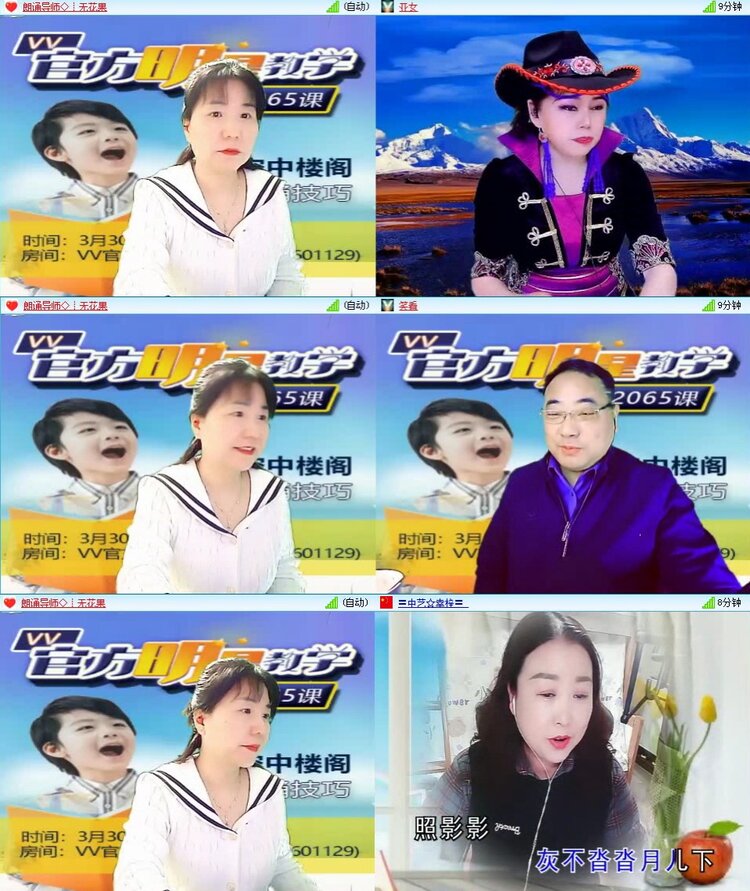Toggle the (自动) auto mode in the top-left pane
750x891 pixels.
click(356, 8)
